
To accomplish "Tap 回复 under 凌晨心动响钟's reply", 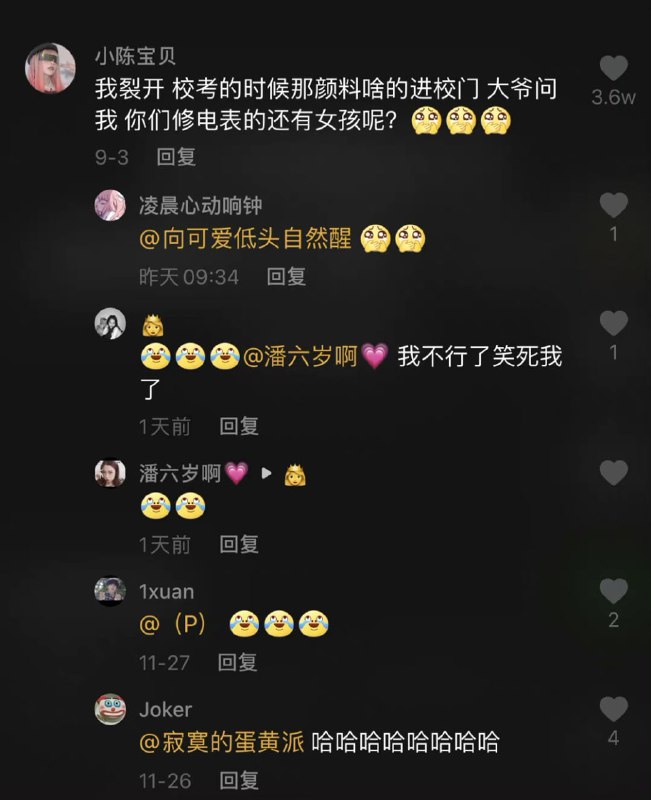I will [286, 277].
